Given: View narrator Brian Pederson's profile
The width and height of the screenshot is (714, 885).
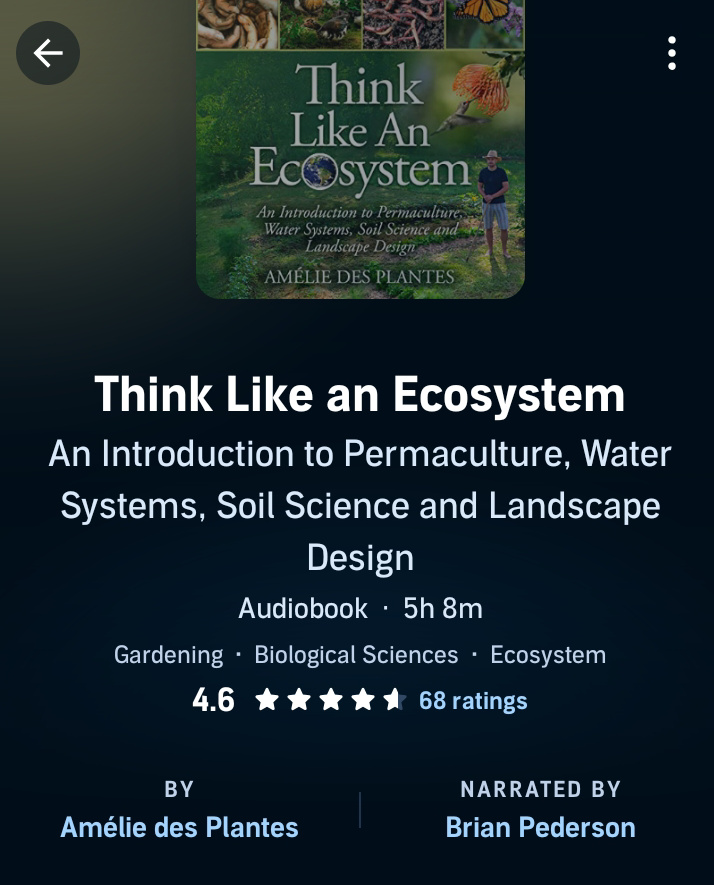Looking at the screenshot, I should [540, 827].
